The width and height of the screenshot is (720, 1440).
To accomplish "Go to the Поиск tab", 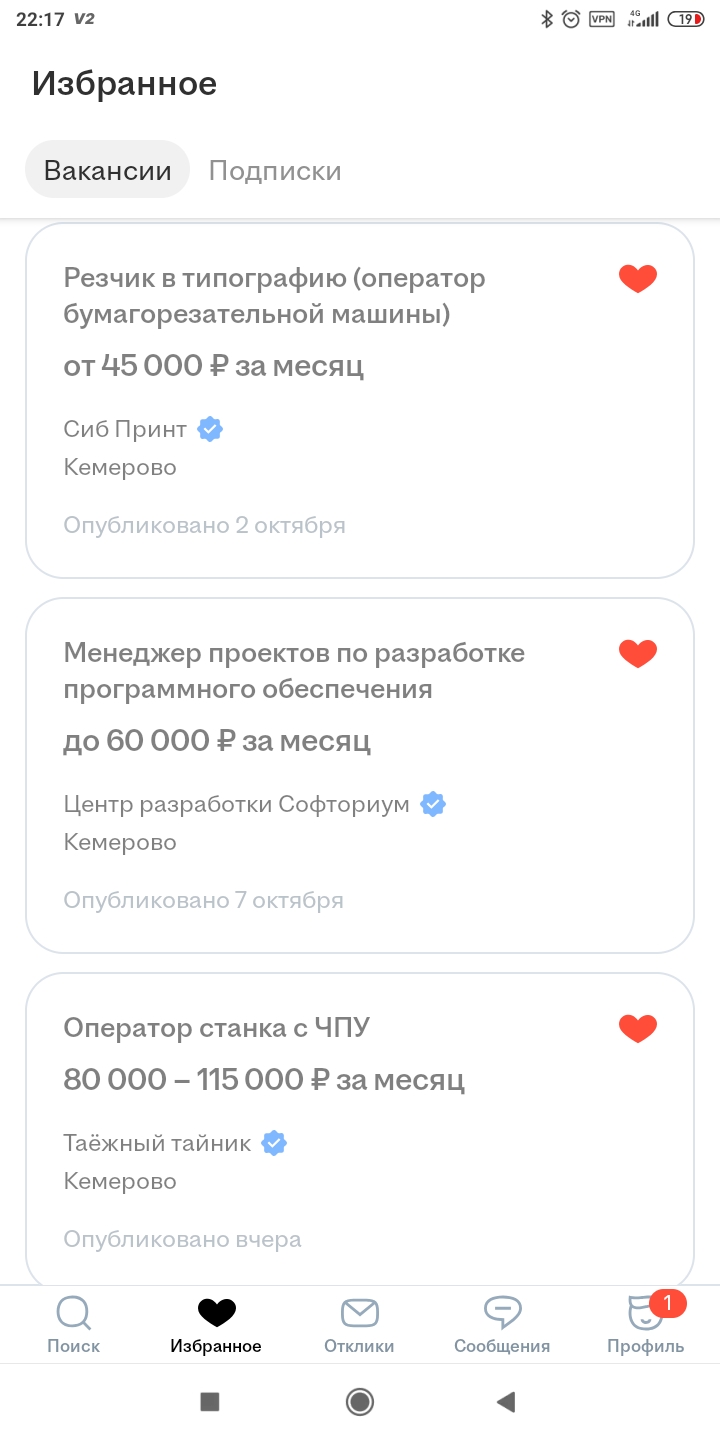I will point(73,1324).
